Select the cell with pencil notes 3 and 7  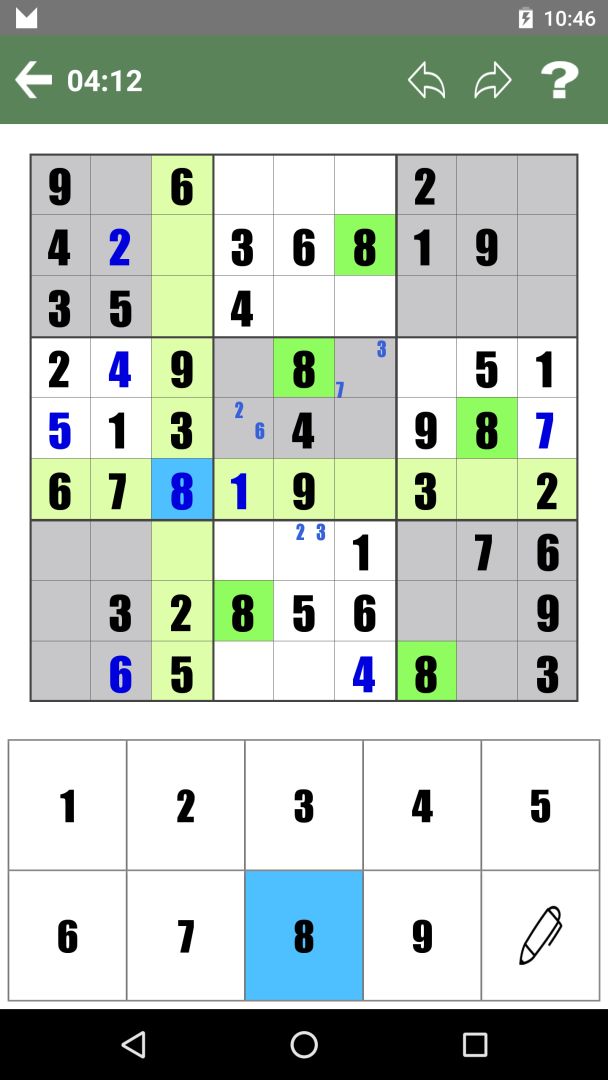[365, 368]
